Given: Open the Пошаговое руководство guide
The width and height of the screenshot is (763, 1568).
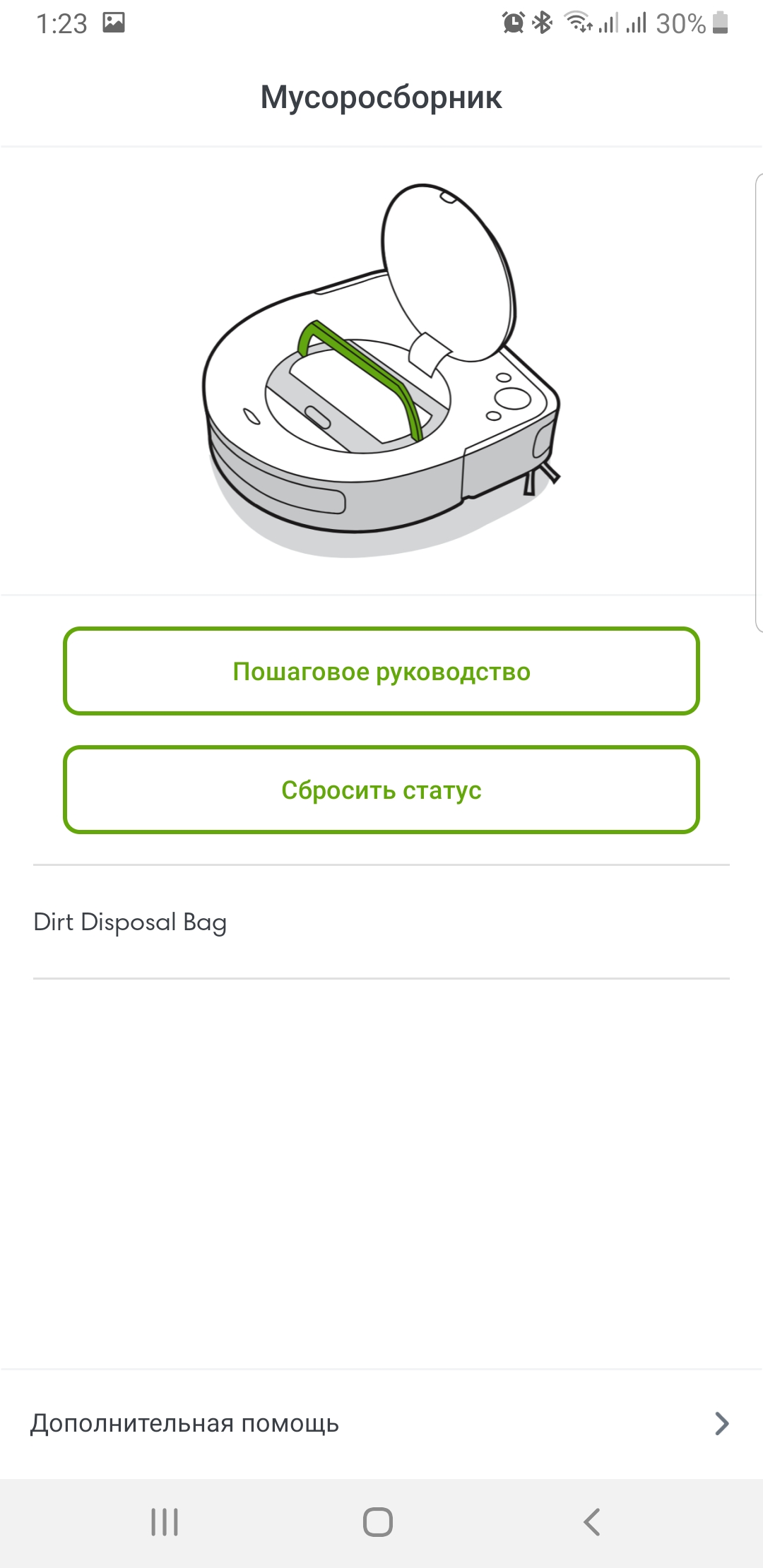Looking at the screenshot, I should click(381, 671).
